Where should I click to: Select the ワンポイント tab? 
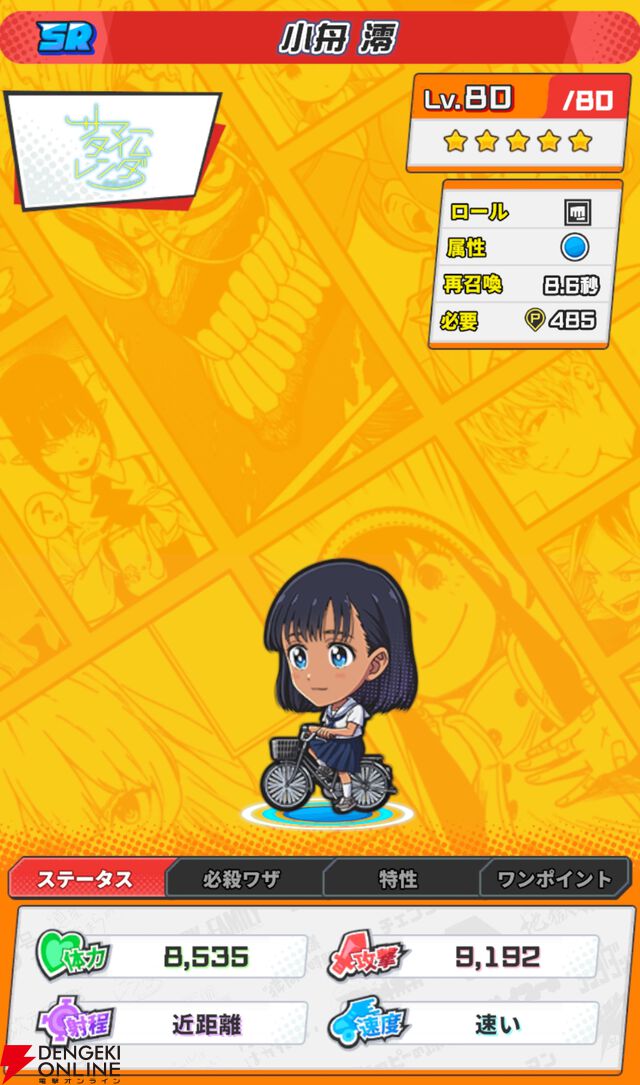click(555, 879)
